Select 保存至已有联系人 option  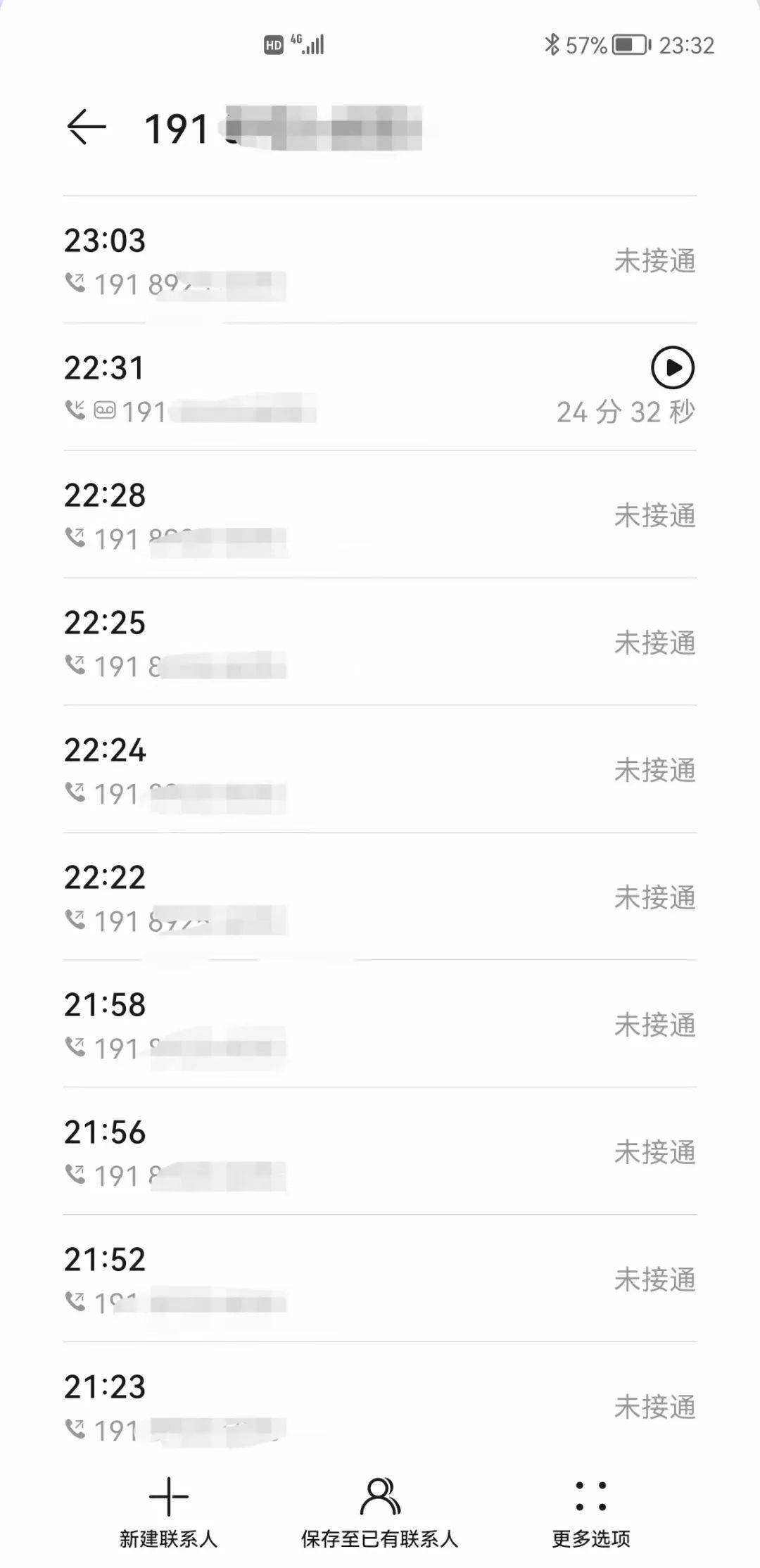380,1510
